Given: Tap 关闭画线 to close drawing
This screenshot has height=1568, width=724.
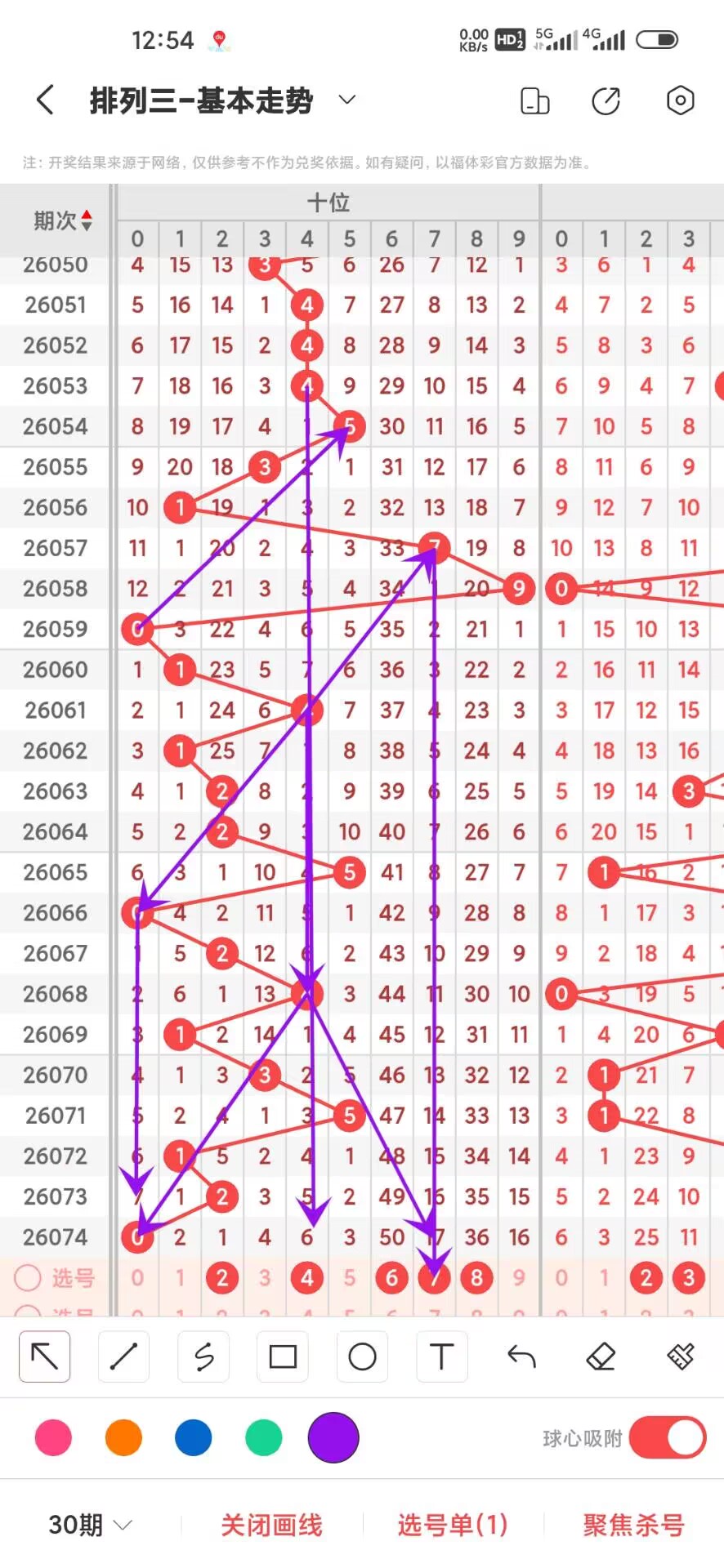Looking at the screenshot, I should coord(271,1525).
